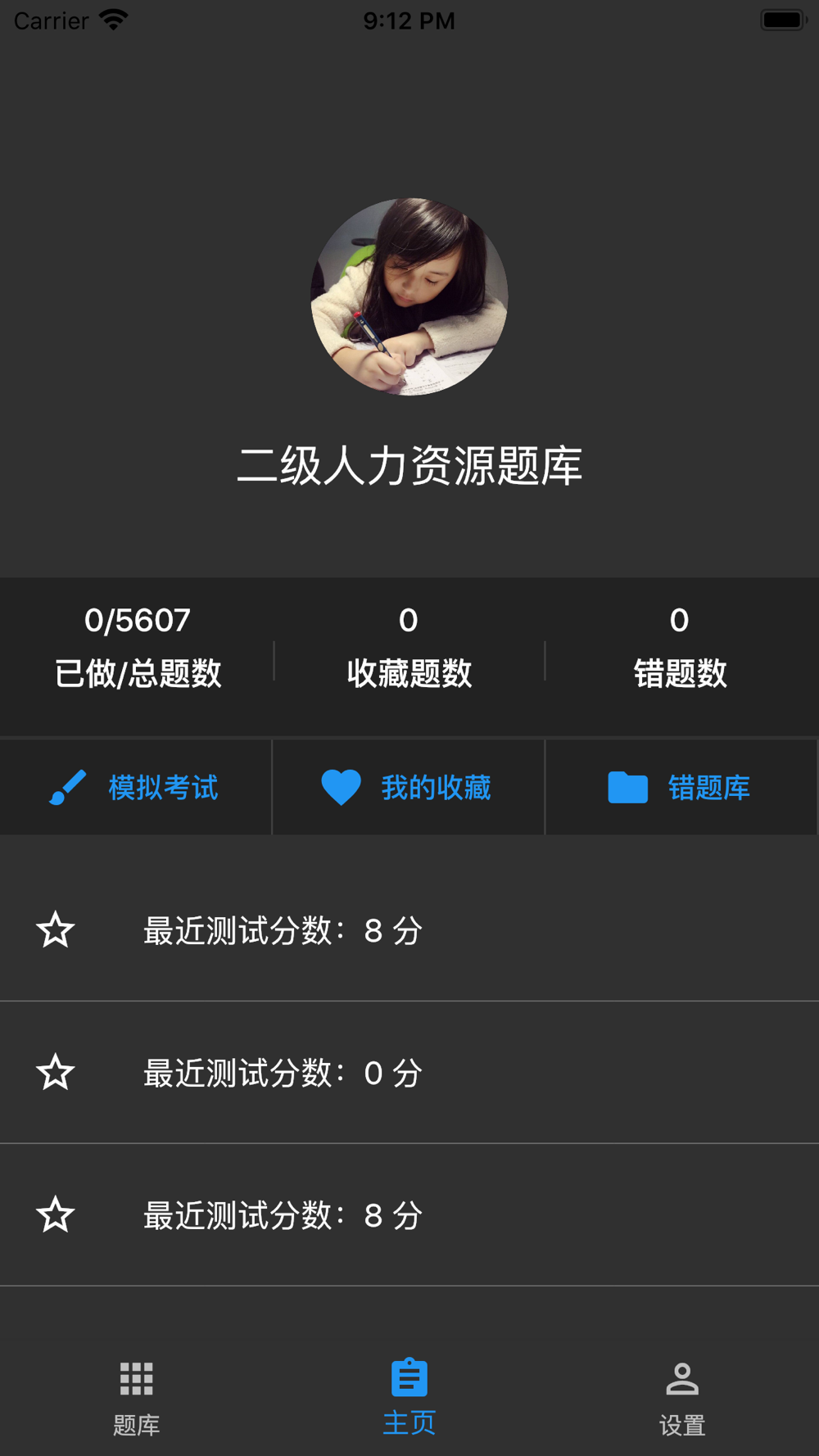Start the 模拟考试 mock exam

[135, 788]
